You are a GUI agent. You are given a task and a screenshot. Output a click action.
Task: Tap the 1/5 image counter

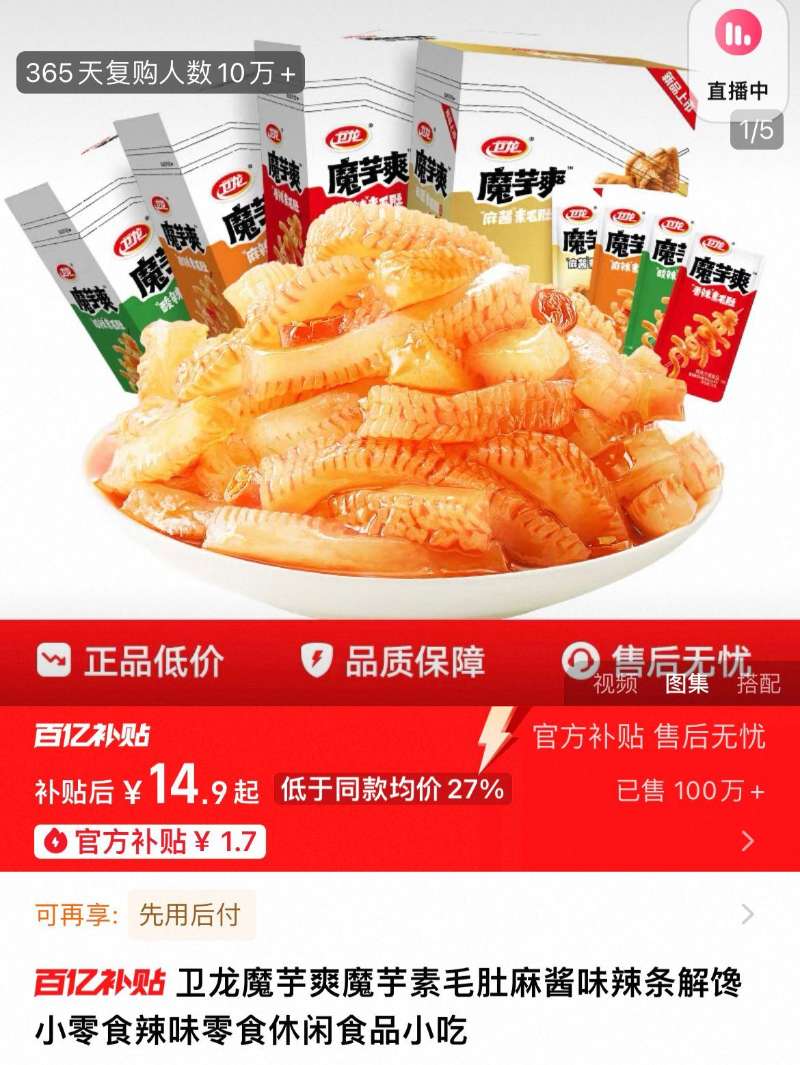click(758, 130)
